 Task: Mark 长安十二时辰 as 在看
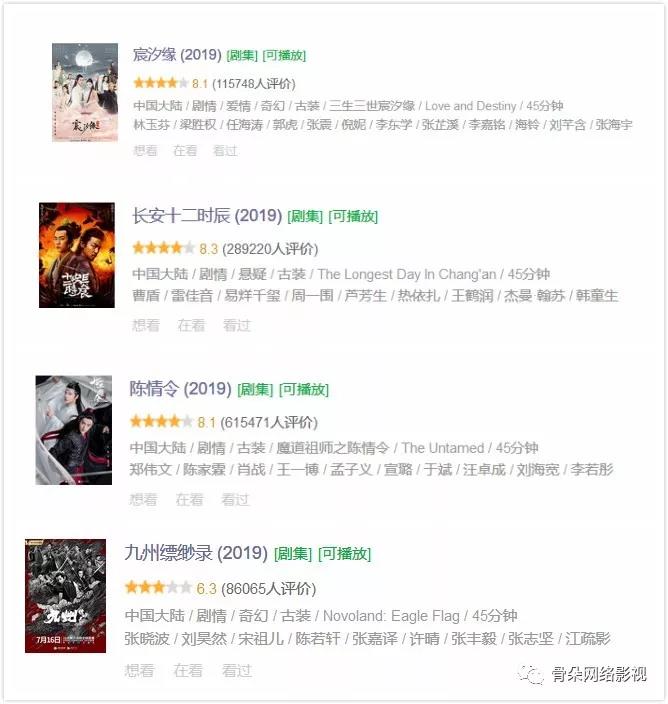pos(191,325)
